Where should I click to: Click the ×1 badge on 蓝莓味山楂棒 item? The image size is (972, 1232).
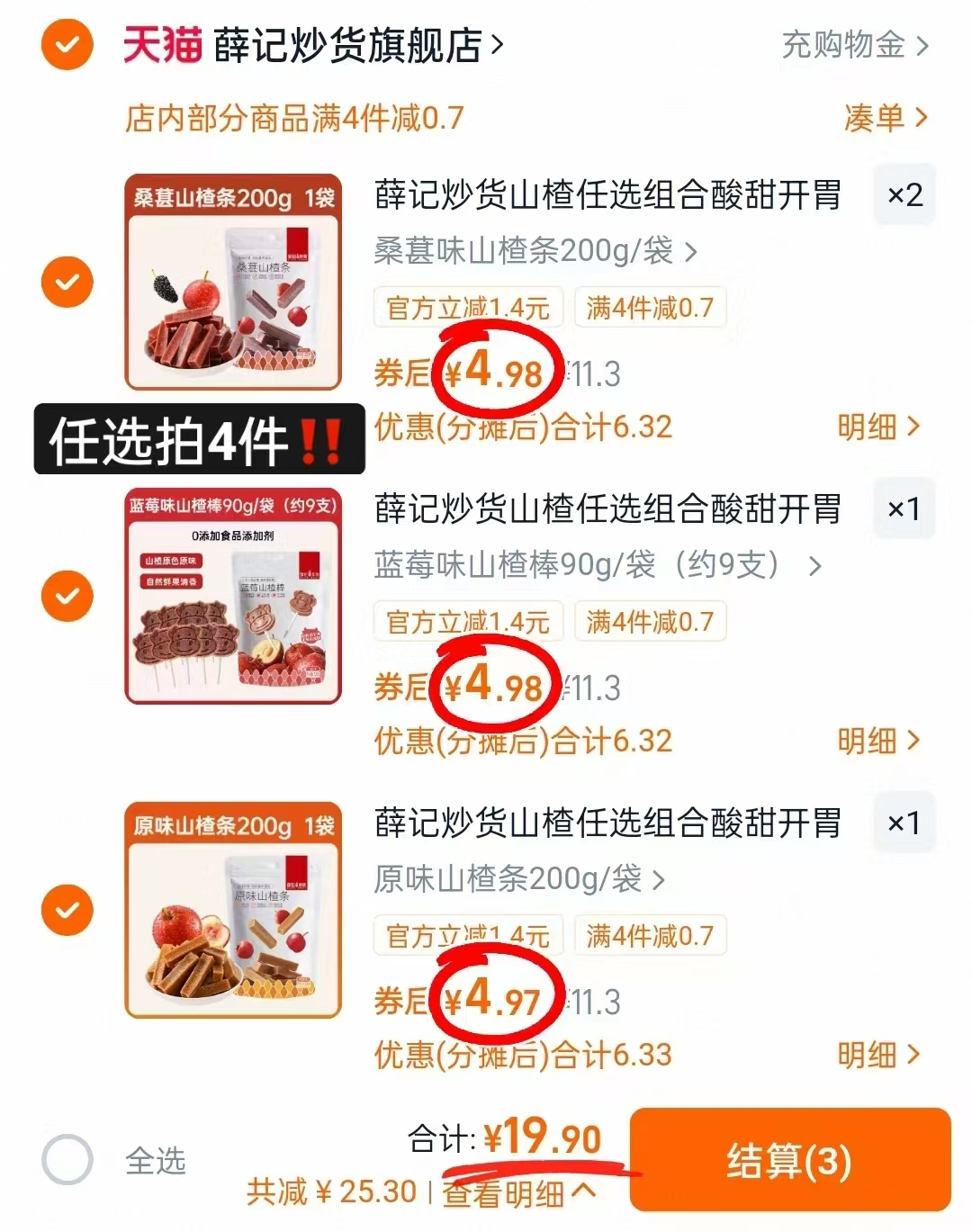click(x=904, y=508)
